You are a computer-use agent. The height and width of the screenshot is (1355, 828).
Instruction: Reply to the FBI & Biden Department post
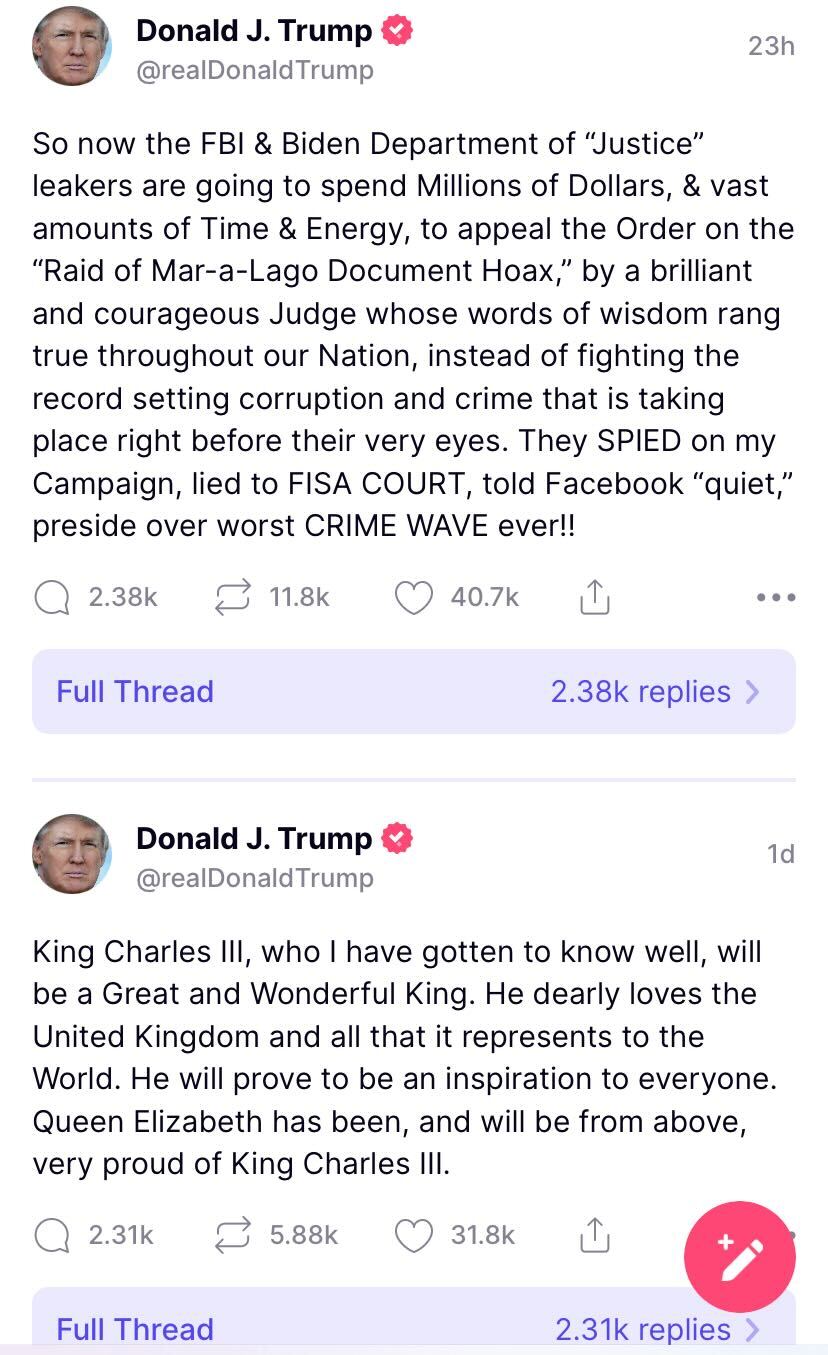tap(49, 597)
